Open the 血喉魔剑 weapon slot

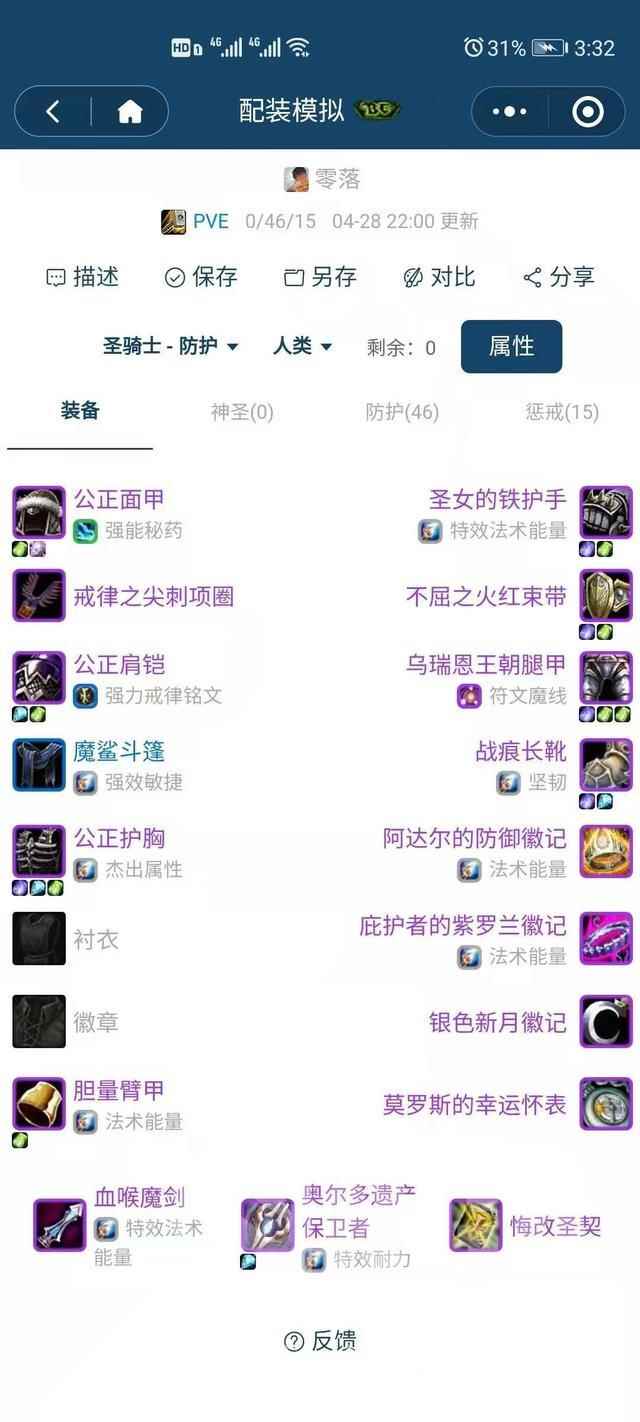pos(139,1197)
